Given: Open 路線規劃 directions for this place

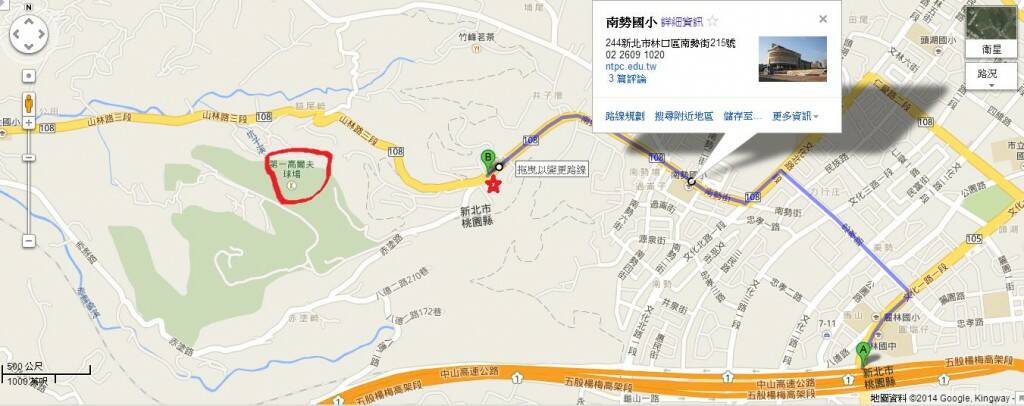Looking at the screenshot, I should 625,116.
